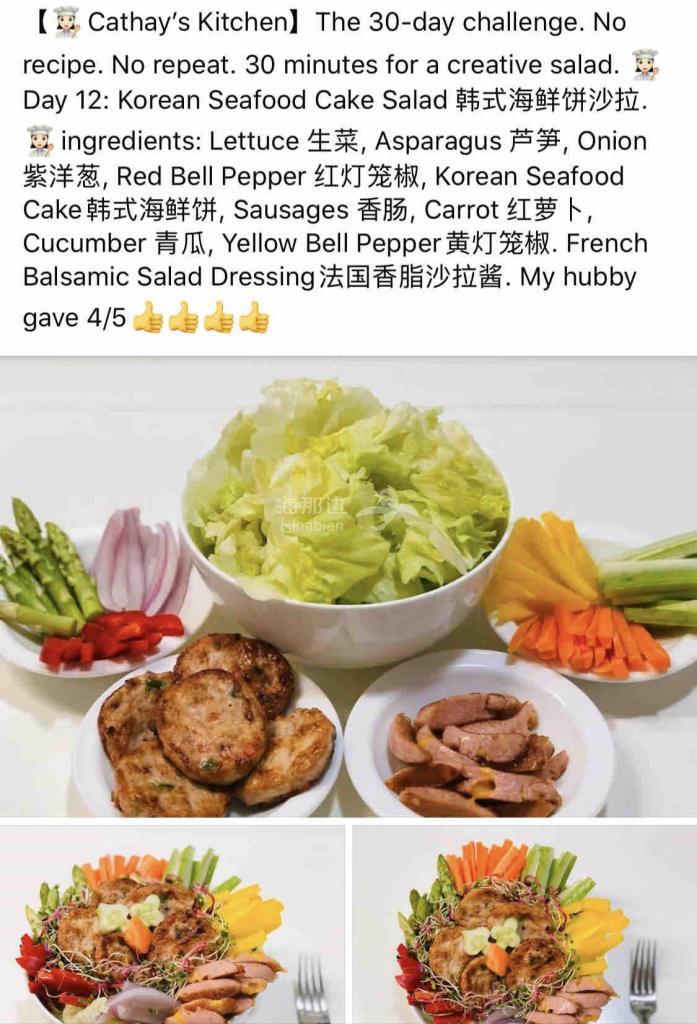Open the bottom-right finished salad photo
697x1024 pixels.
[524, 924]
